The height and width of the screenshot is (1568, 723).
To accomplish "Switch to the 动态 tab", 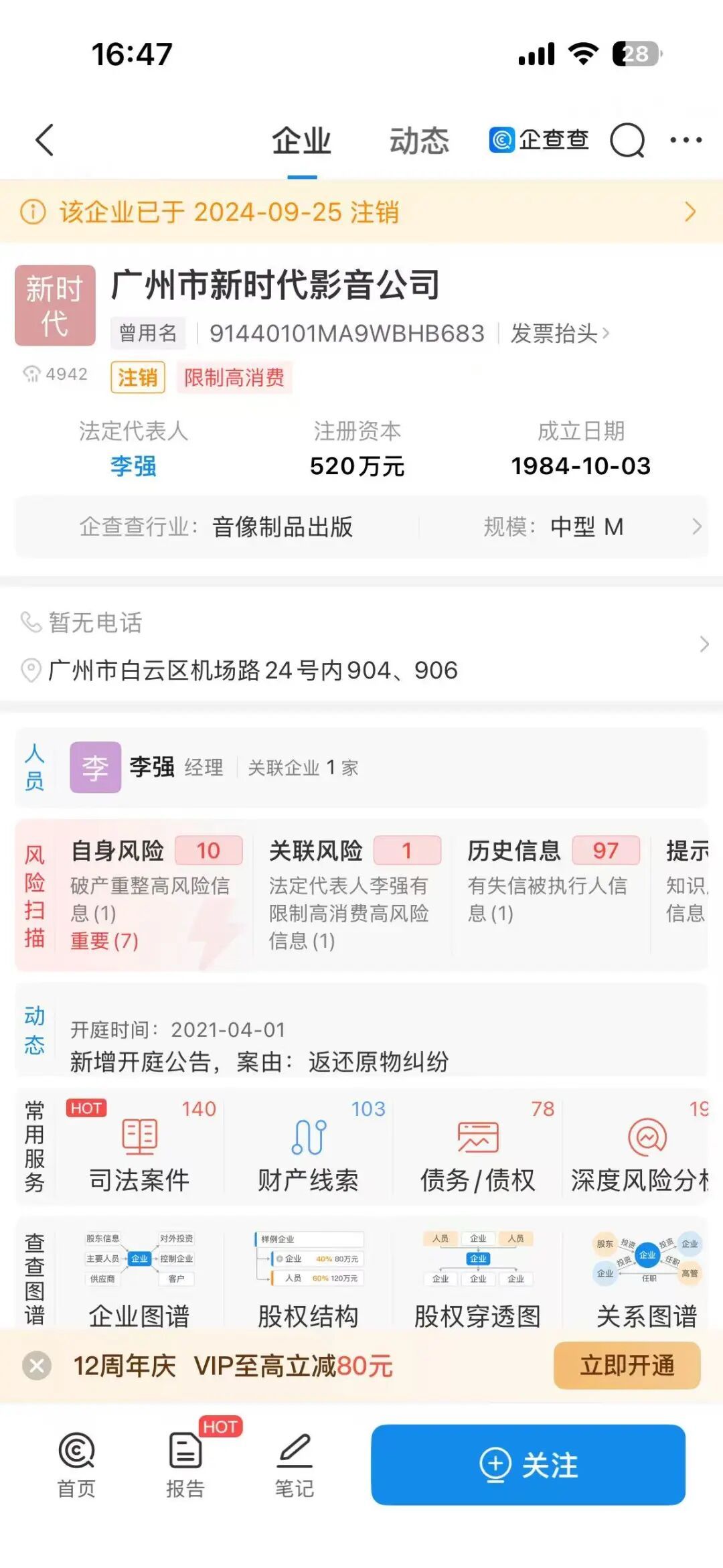I will [419, 141].
